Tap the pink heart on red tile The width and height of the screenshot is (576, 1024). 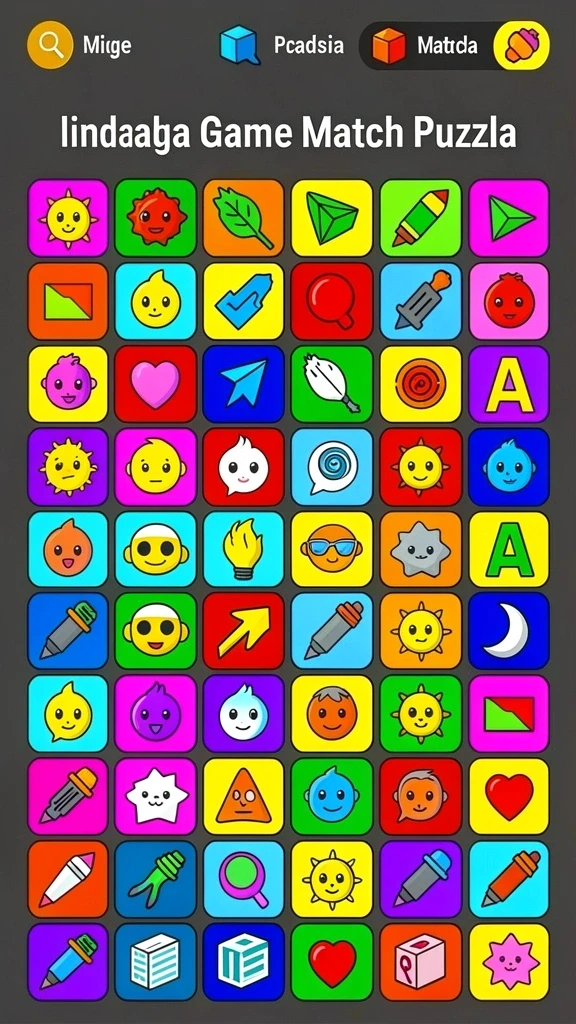click(155, 384)
